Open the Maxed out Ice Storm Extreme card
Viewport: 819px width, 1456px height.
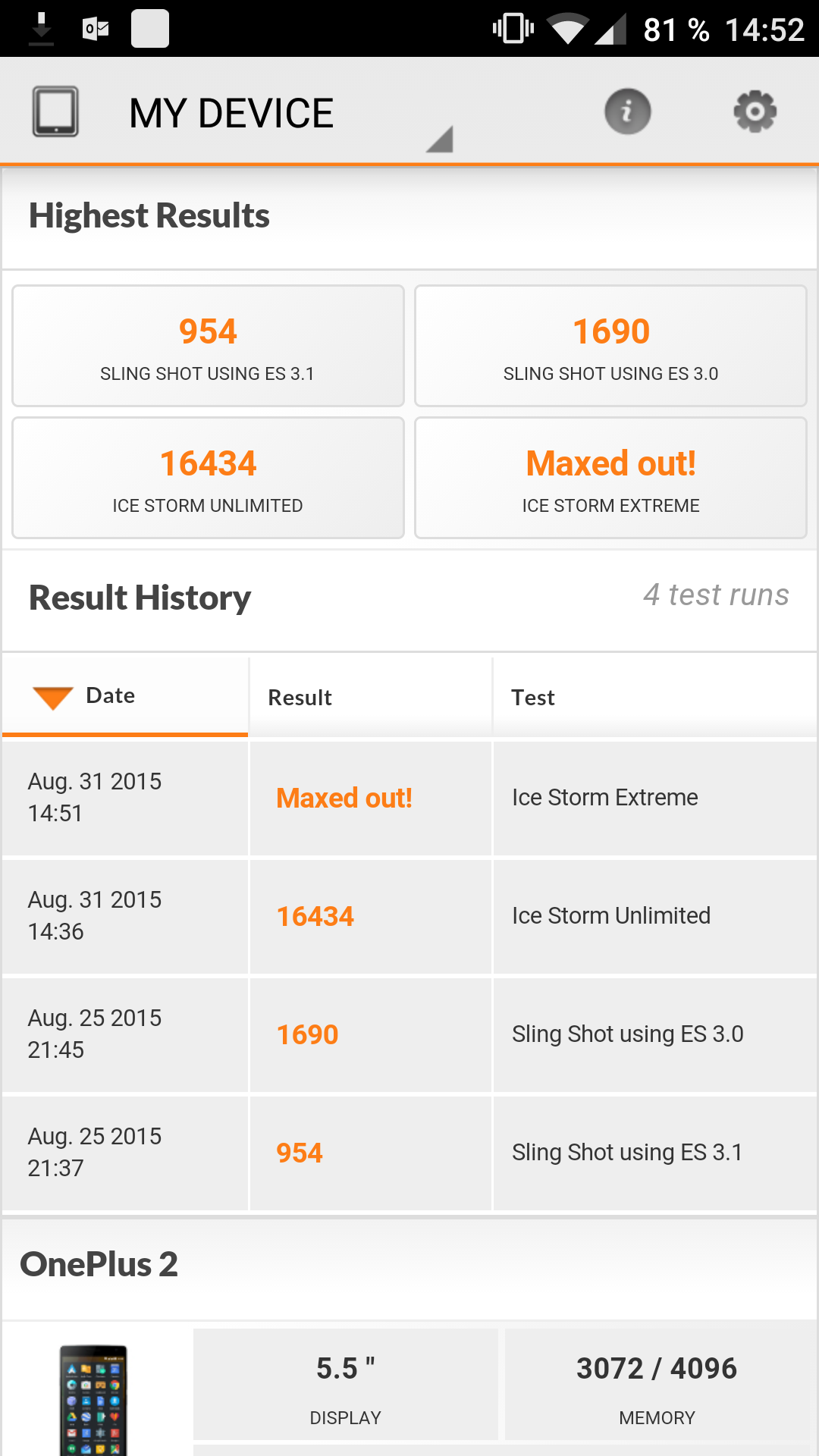coord(610,478)
